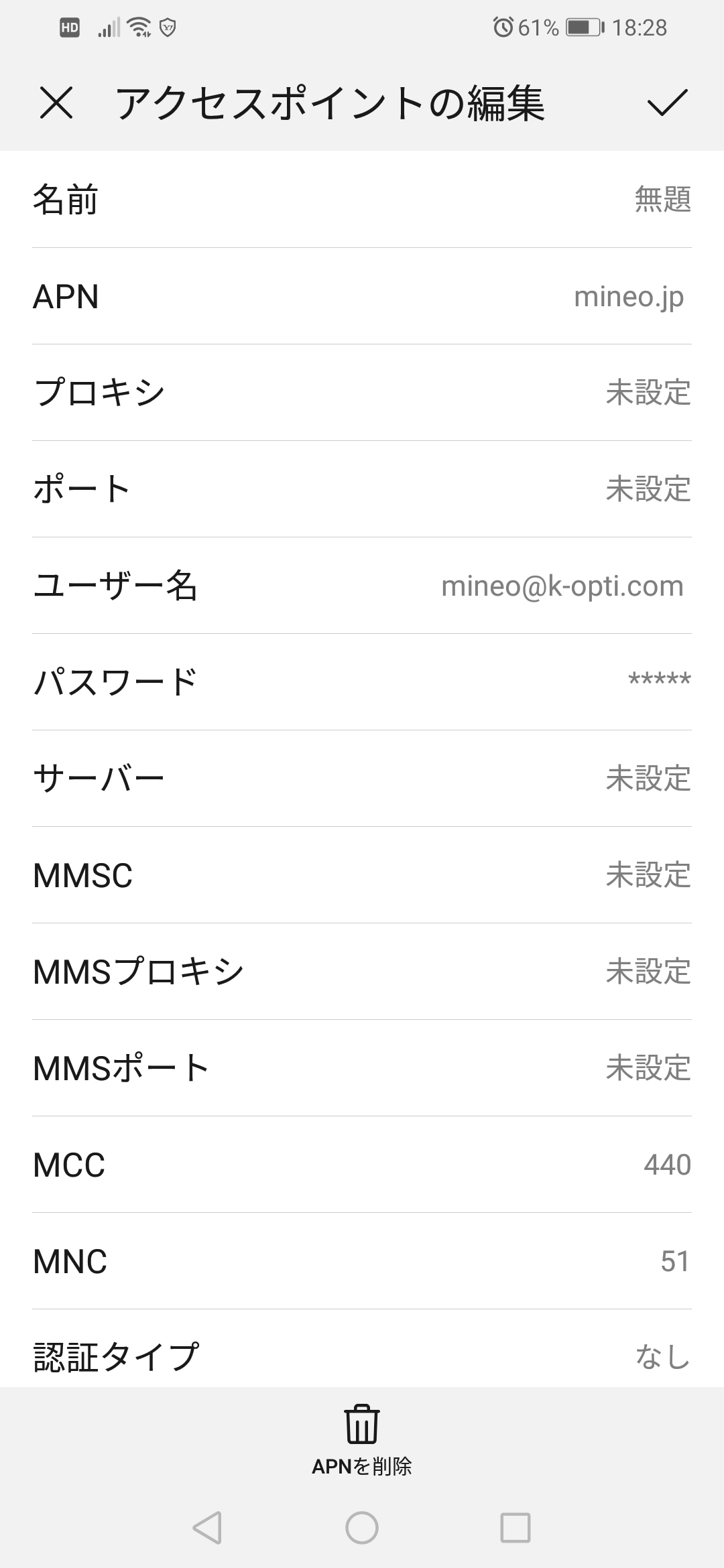Return to the home screen
Image resolution: width=724 pixels, height=1568 pixels.
362,1528
